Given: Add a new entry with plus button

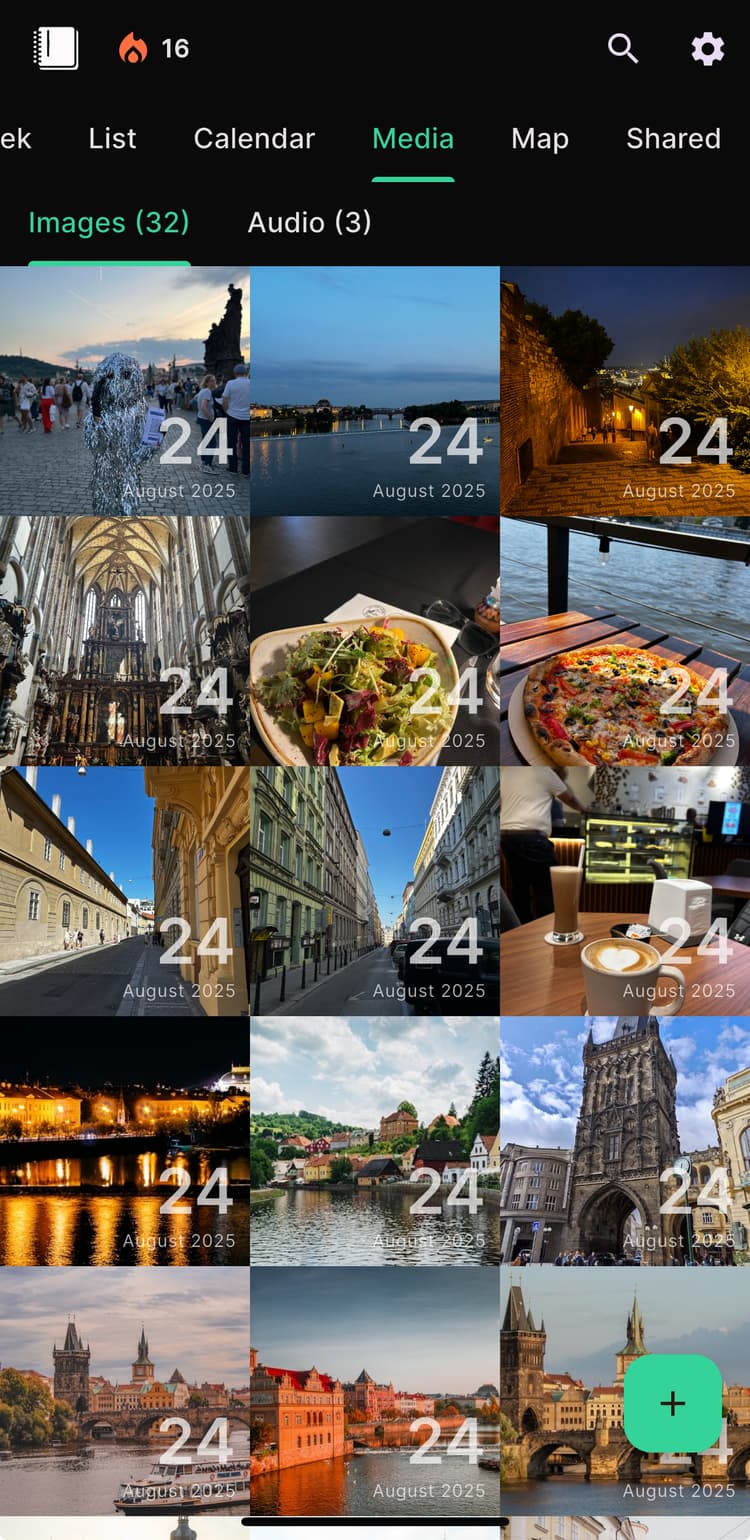Looking at the screenshot, I should coord(672,1403).
